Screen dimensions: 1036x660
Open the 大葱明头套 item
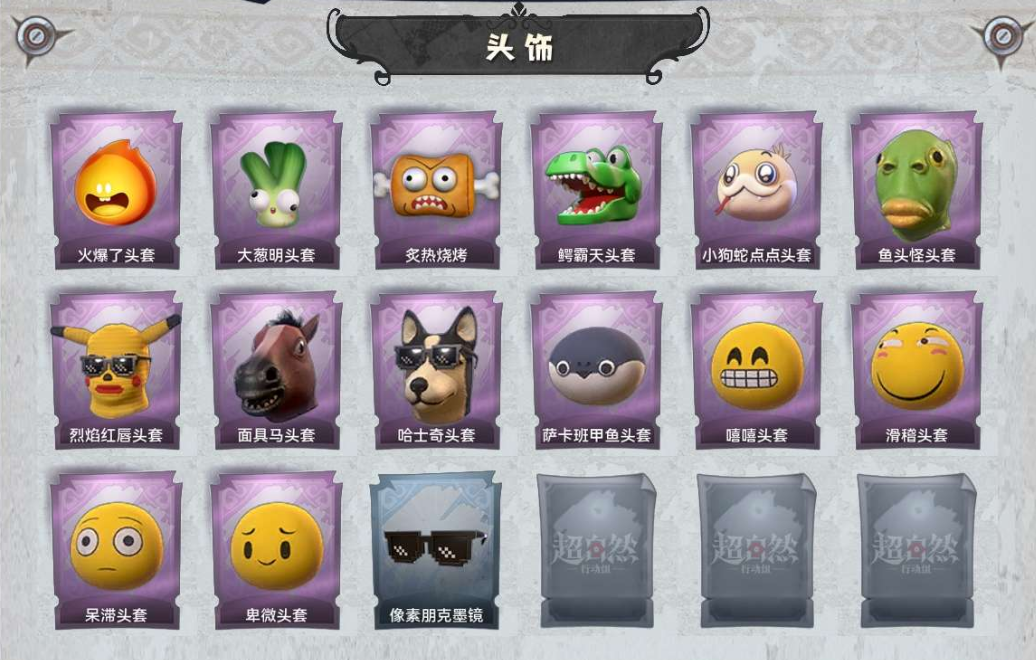click(276, 190)
